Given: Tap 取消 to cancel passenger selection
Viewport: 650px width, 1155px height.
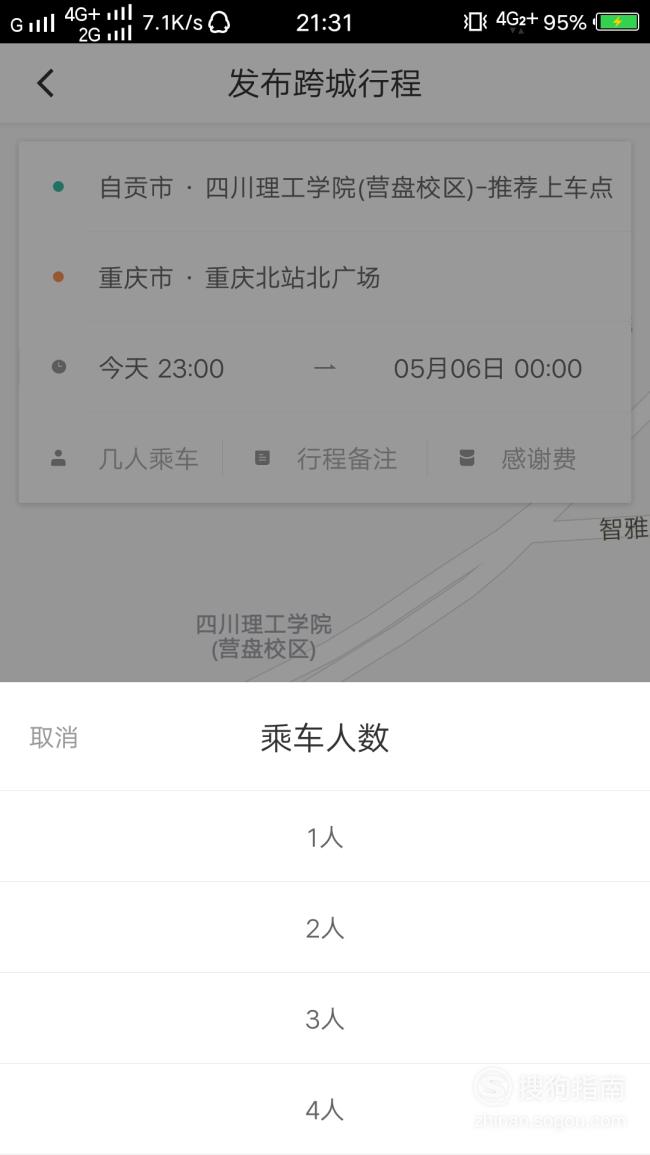Looking at the screenshot, I should (x=54, y=737).
